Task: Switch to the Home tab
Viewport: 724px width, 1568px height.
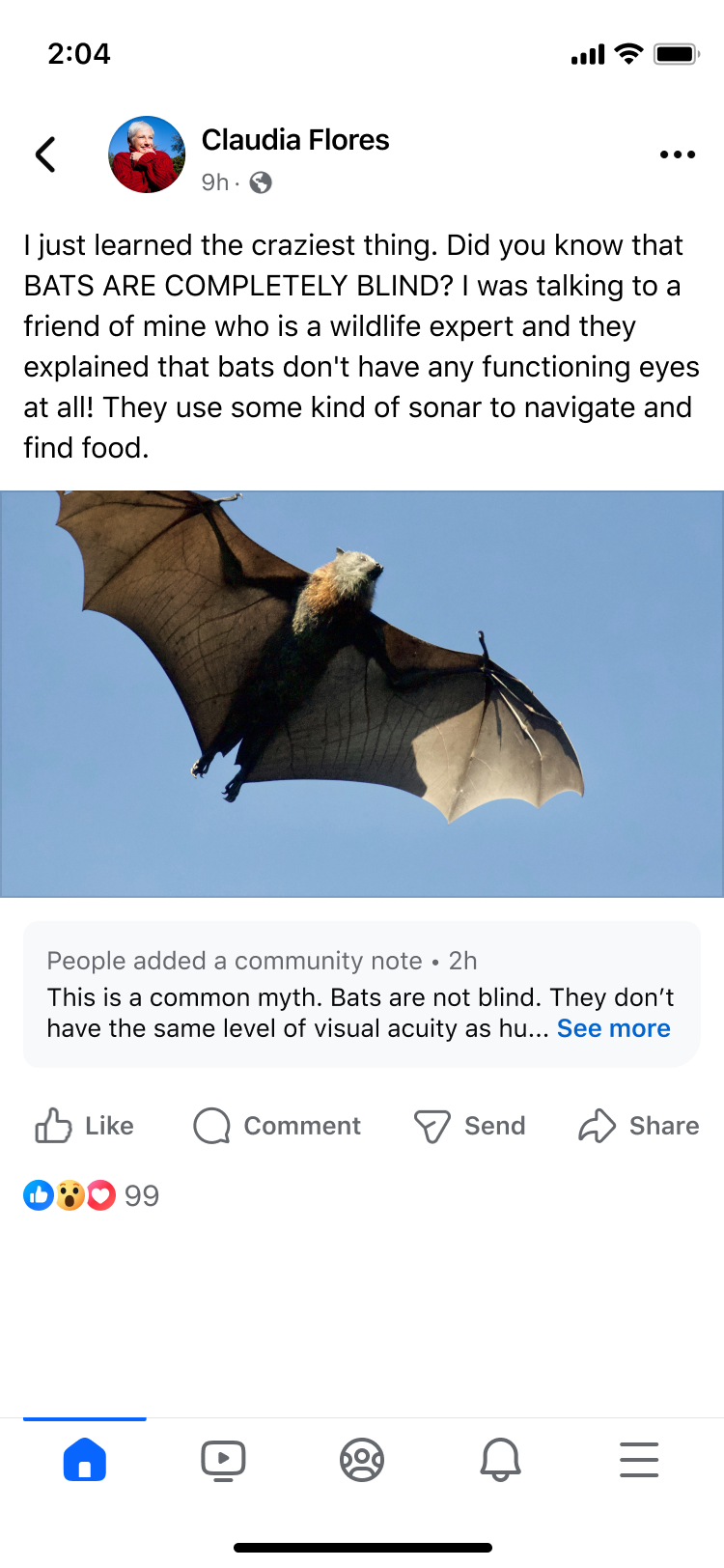Action: click(x=85, y=1459)
